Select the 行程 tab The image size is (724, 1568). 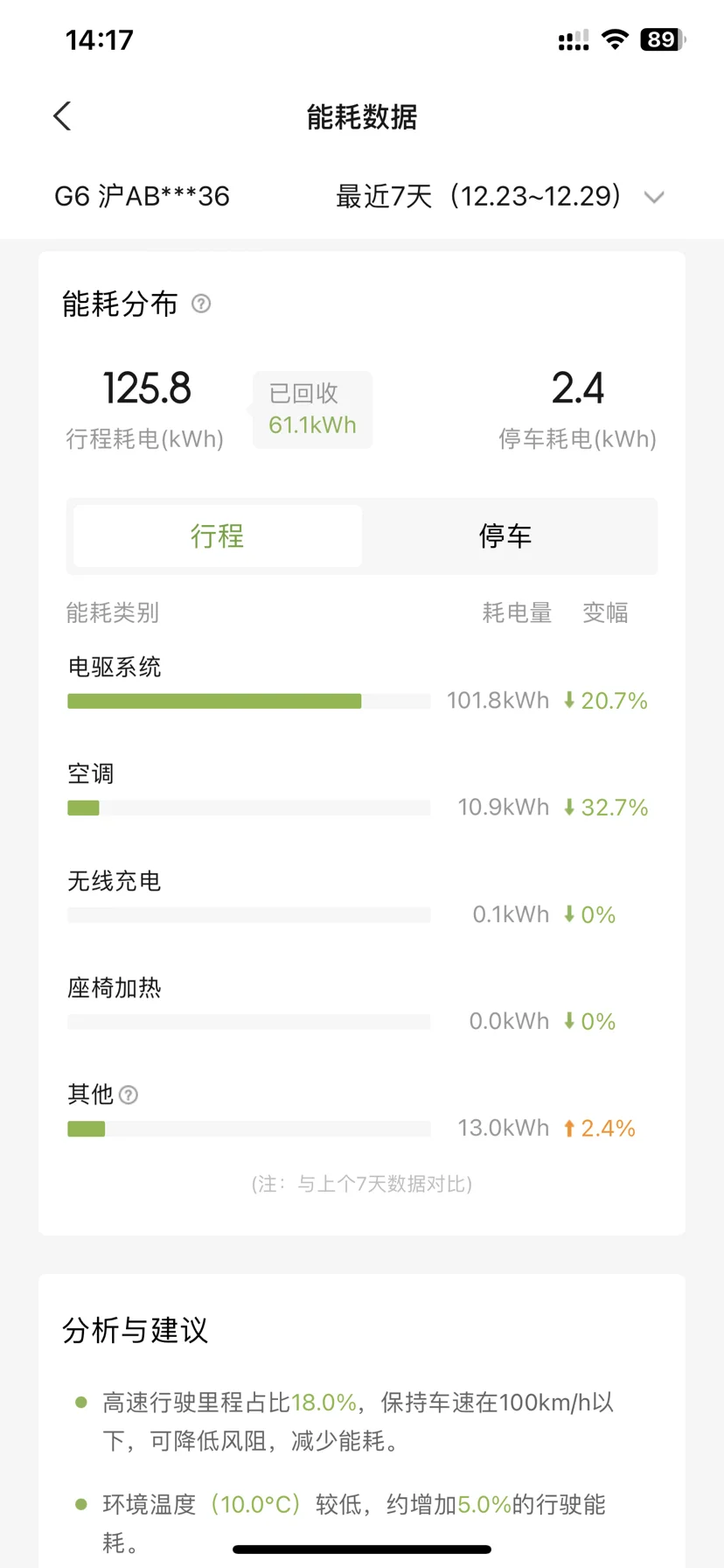218,535
